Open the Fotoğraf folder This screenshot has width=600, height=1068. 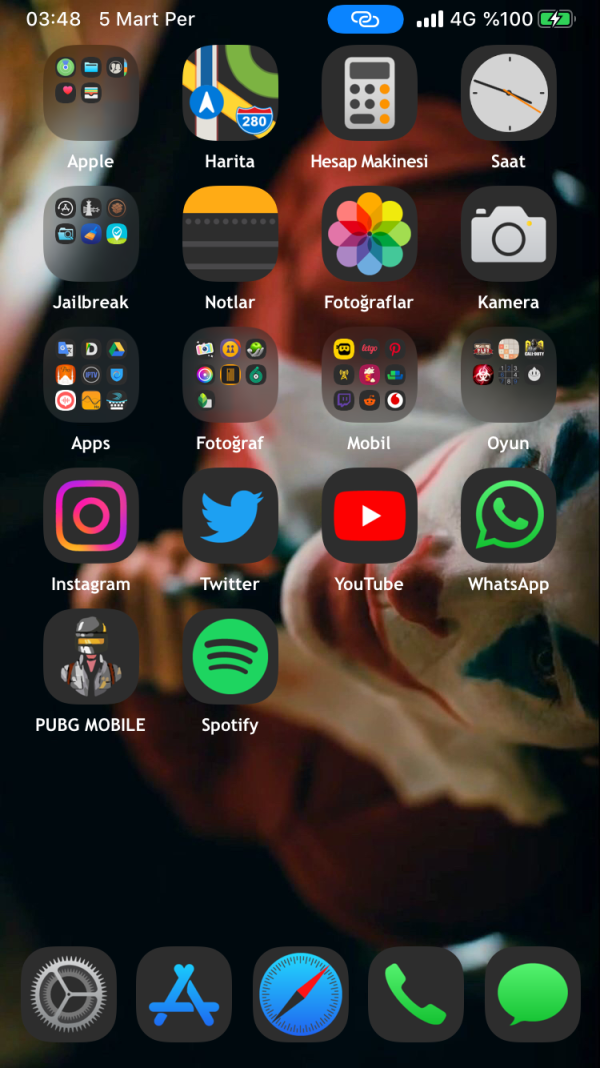pos(230,375)
